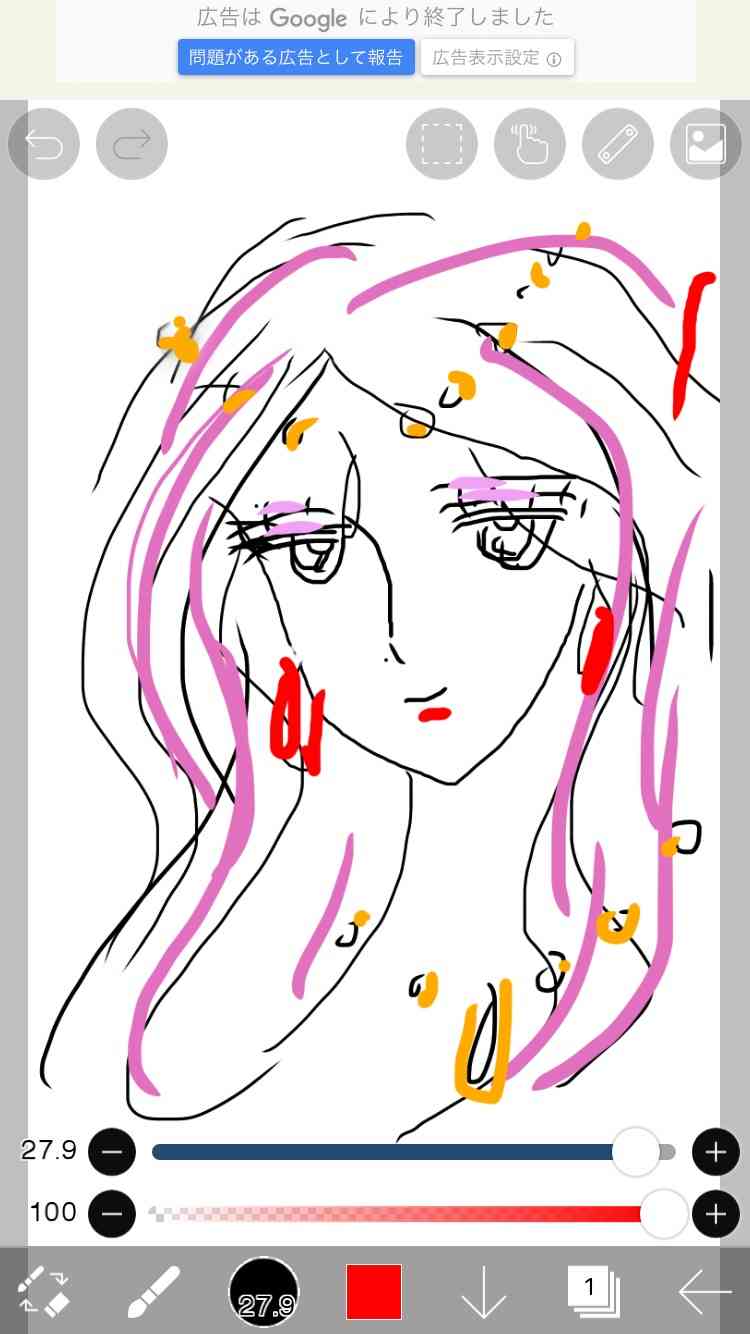Open the ruler tool
The image size is (750, 1334).
617,144
